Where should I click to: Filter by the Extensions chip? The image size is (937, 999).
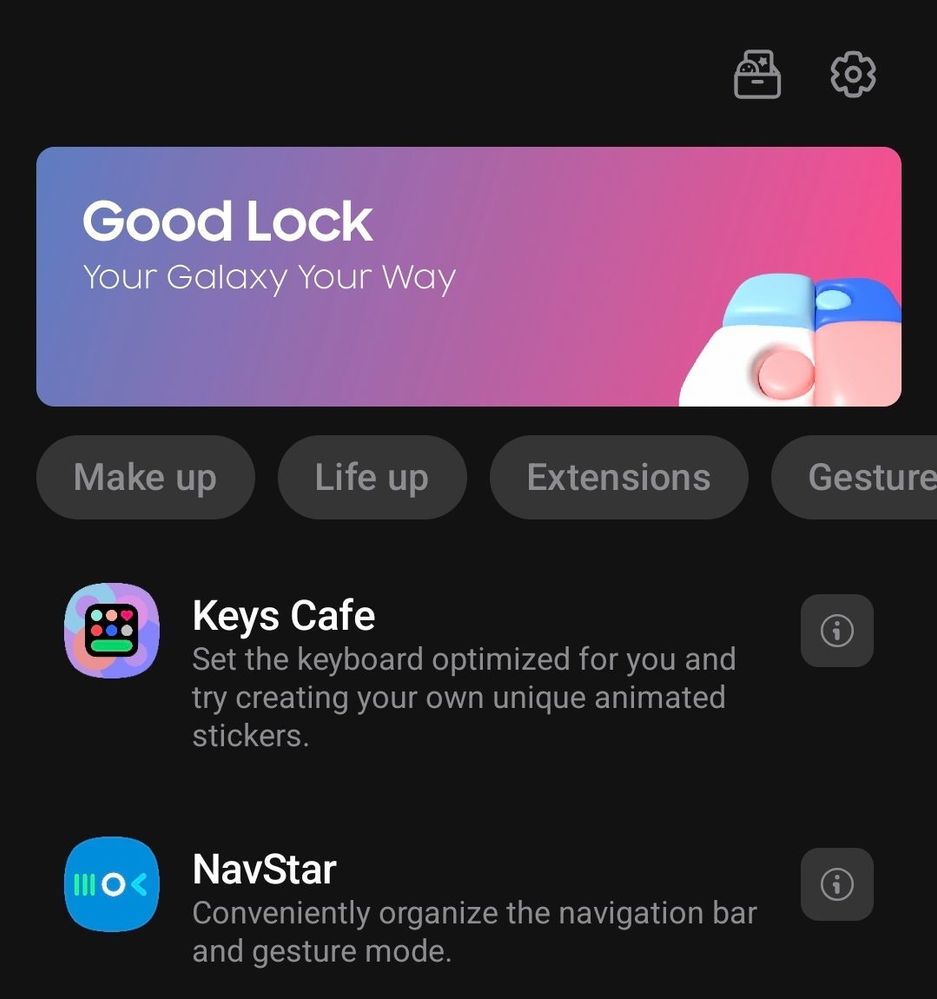pos(618,477)
